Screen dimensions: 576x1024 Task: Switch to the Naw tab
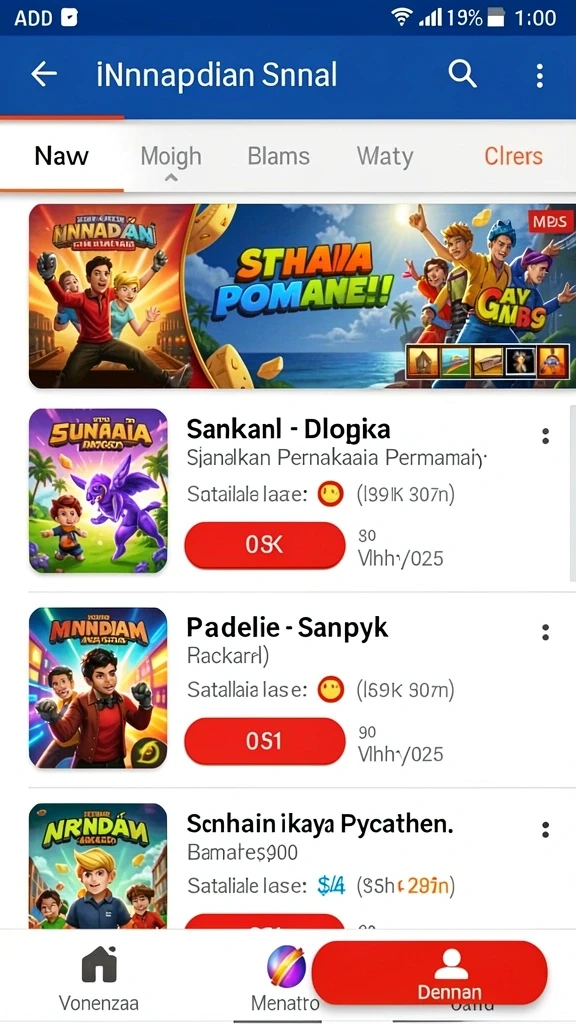coord(61,156)
